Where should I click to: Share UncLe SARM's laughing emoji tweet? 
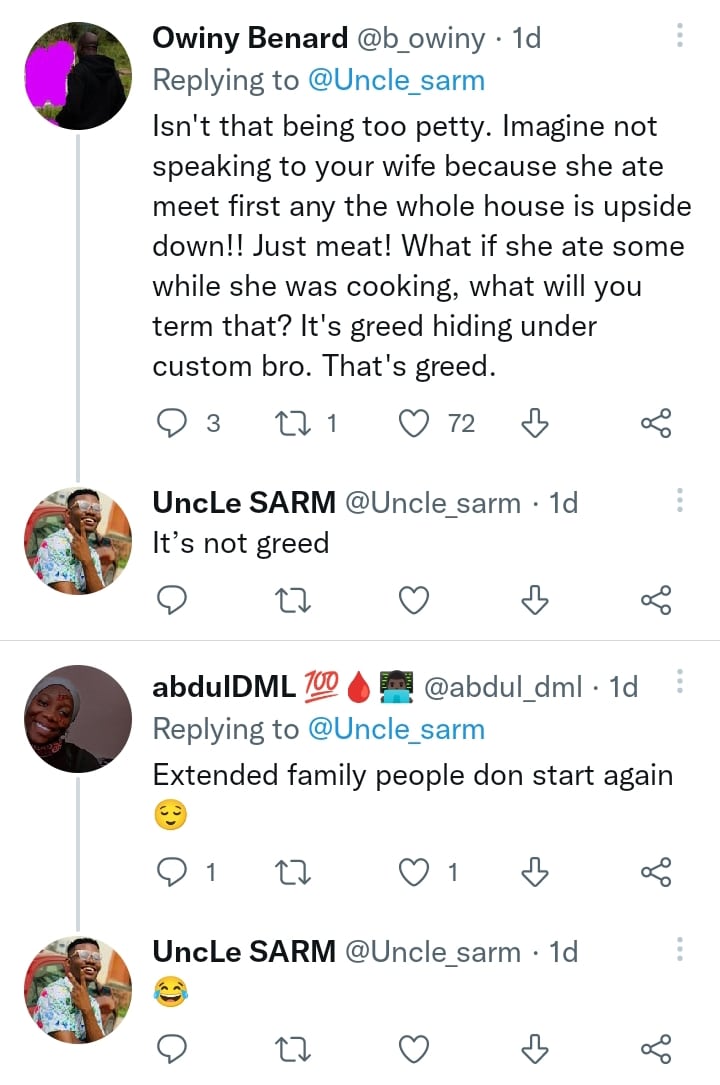click(x=655, y=1048)
